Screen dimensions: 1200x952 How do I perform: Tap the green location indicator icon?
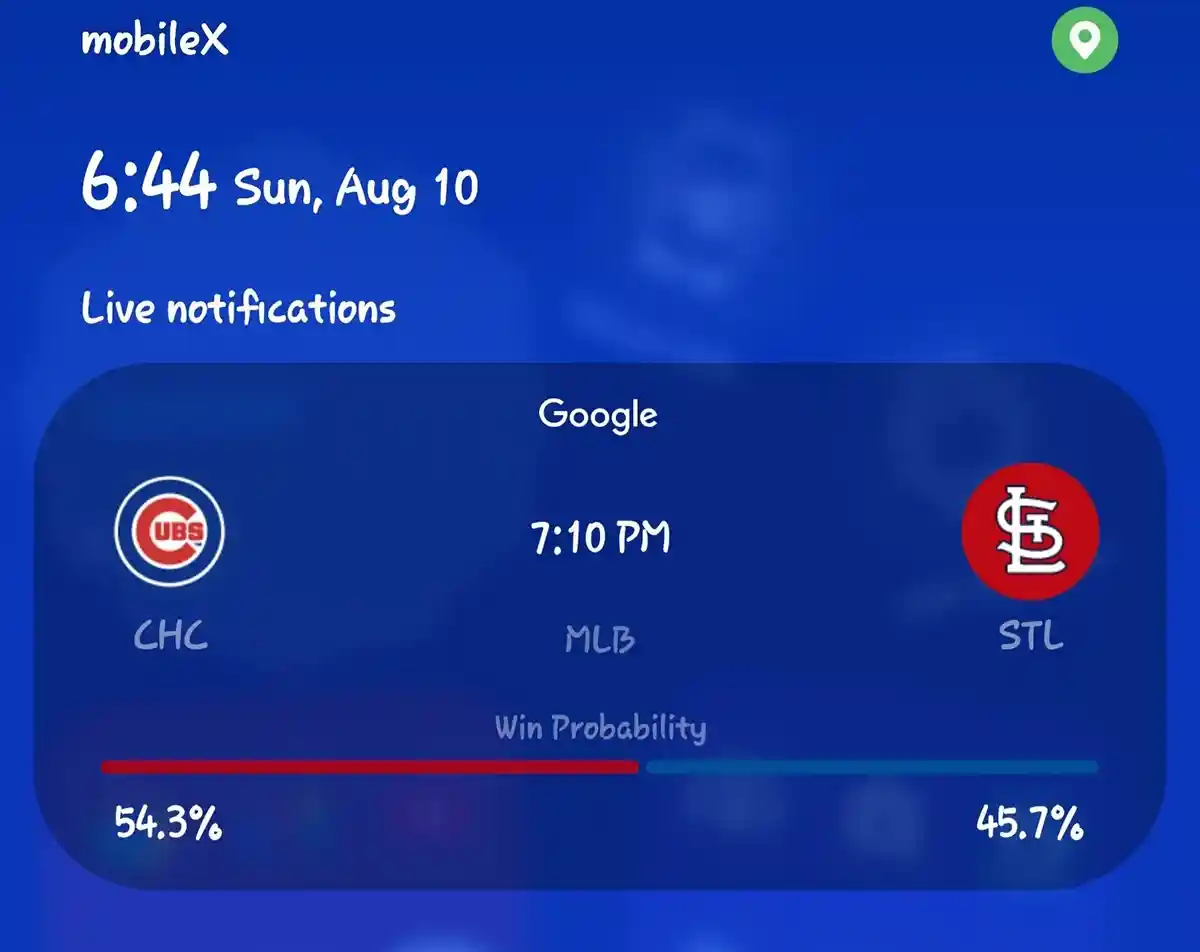pyautogui.click(x=1084, y=41)
